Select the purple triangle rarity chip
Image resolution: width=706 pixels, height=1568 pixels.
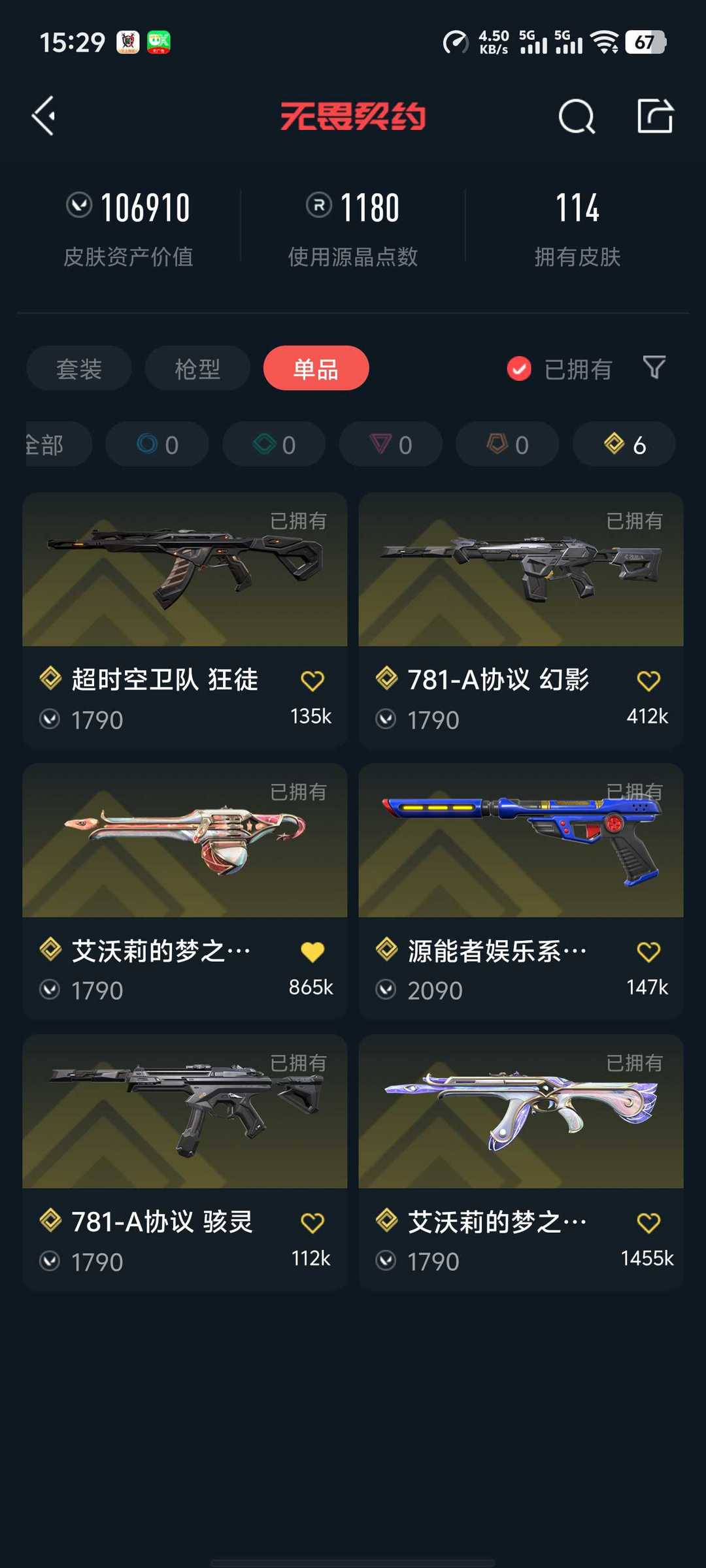[x=390, y=444]
